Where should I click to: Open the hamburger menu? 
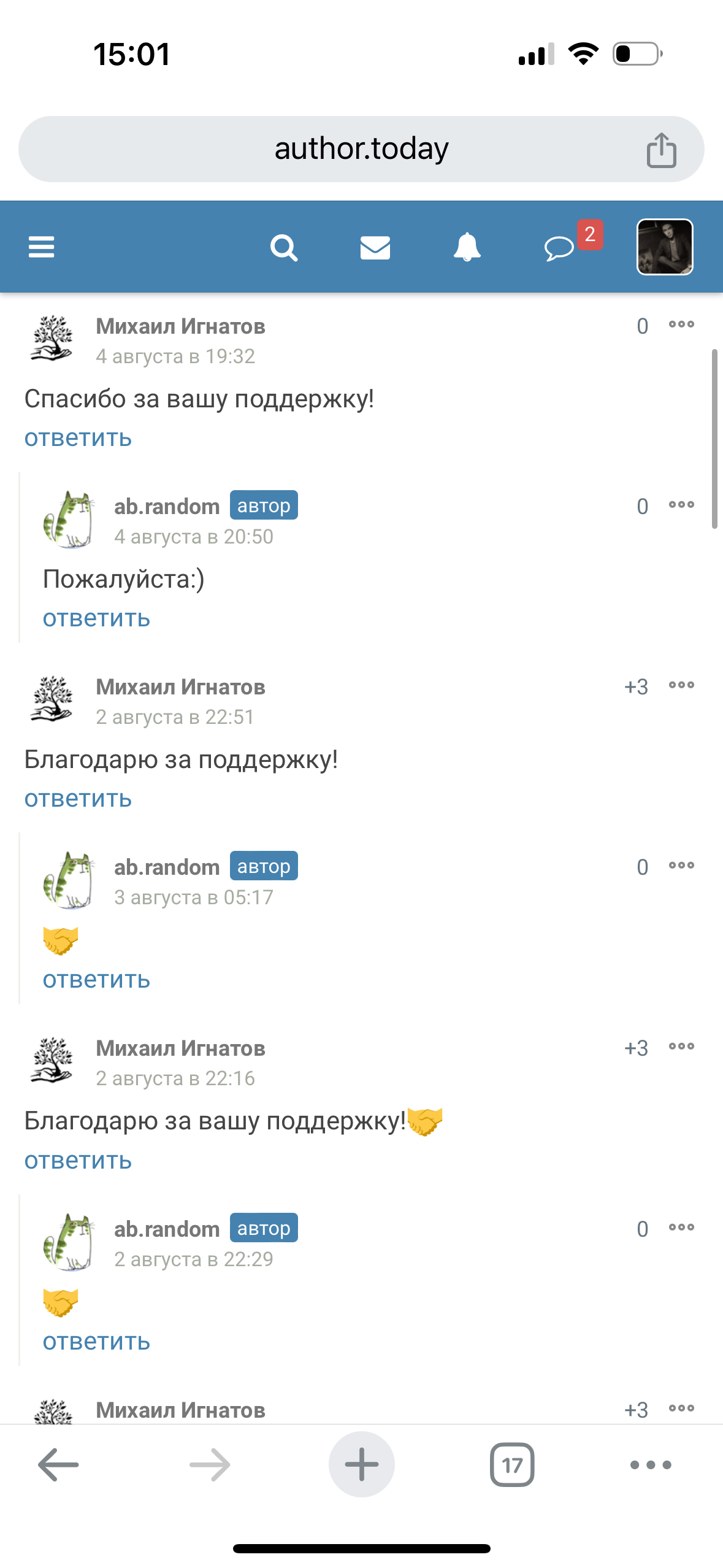[x=41, y=247]
